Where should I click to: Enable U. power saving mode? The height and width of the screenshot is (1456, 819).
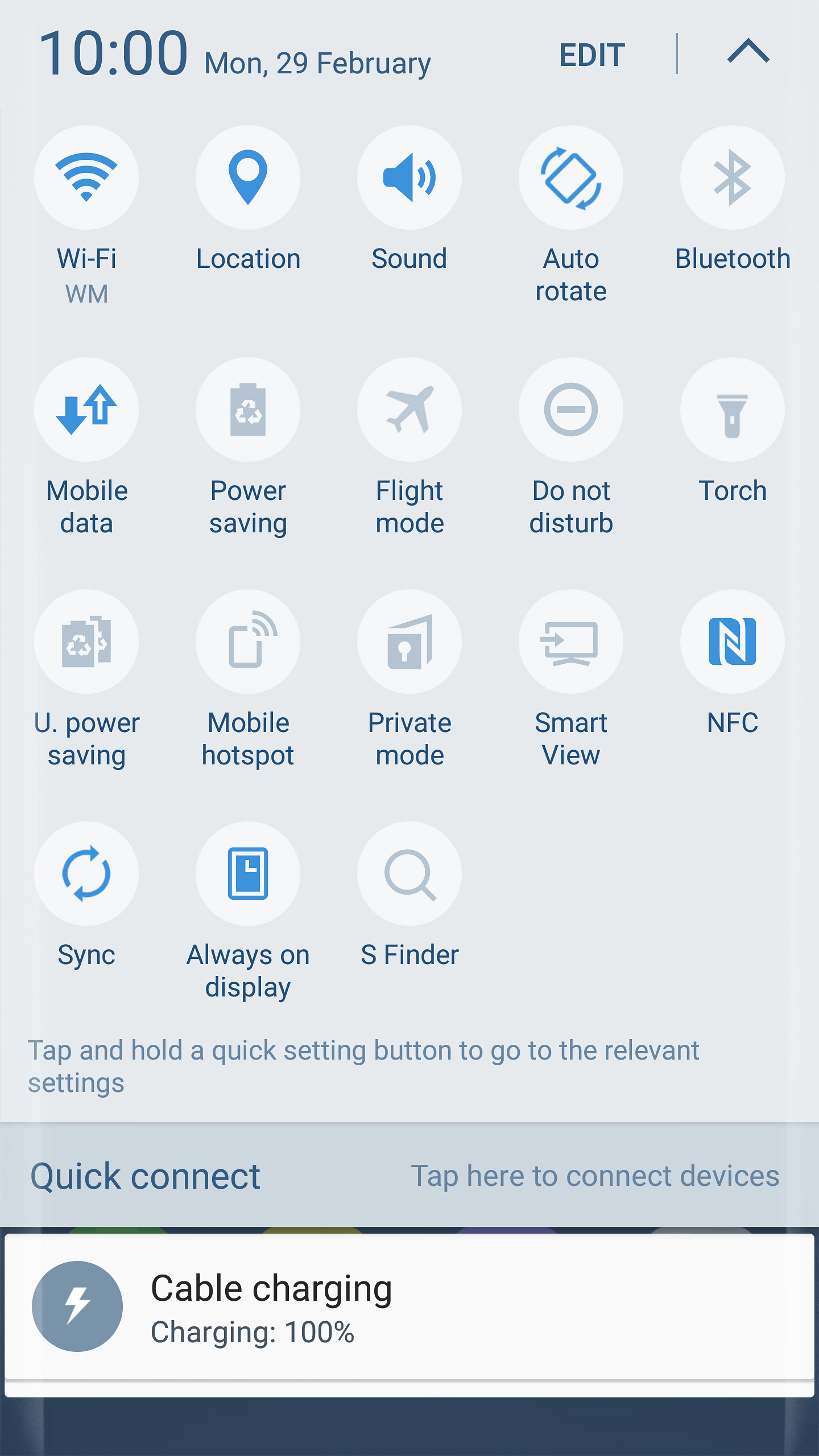86,642
